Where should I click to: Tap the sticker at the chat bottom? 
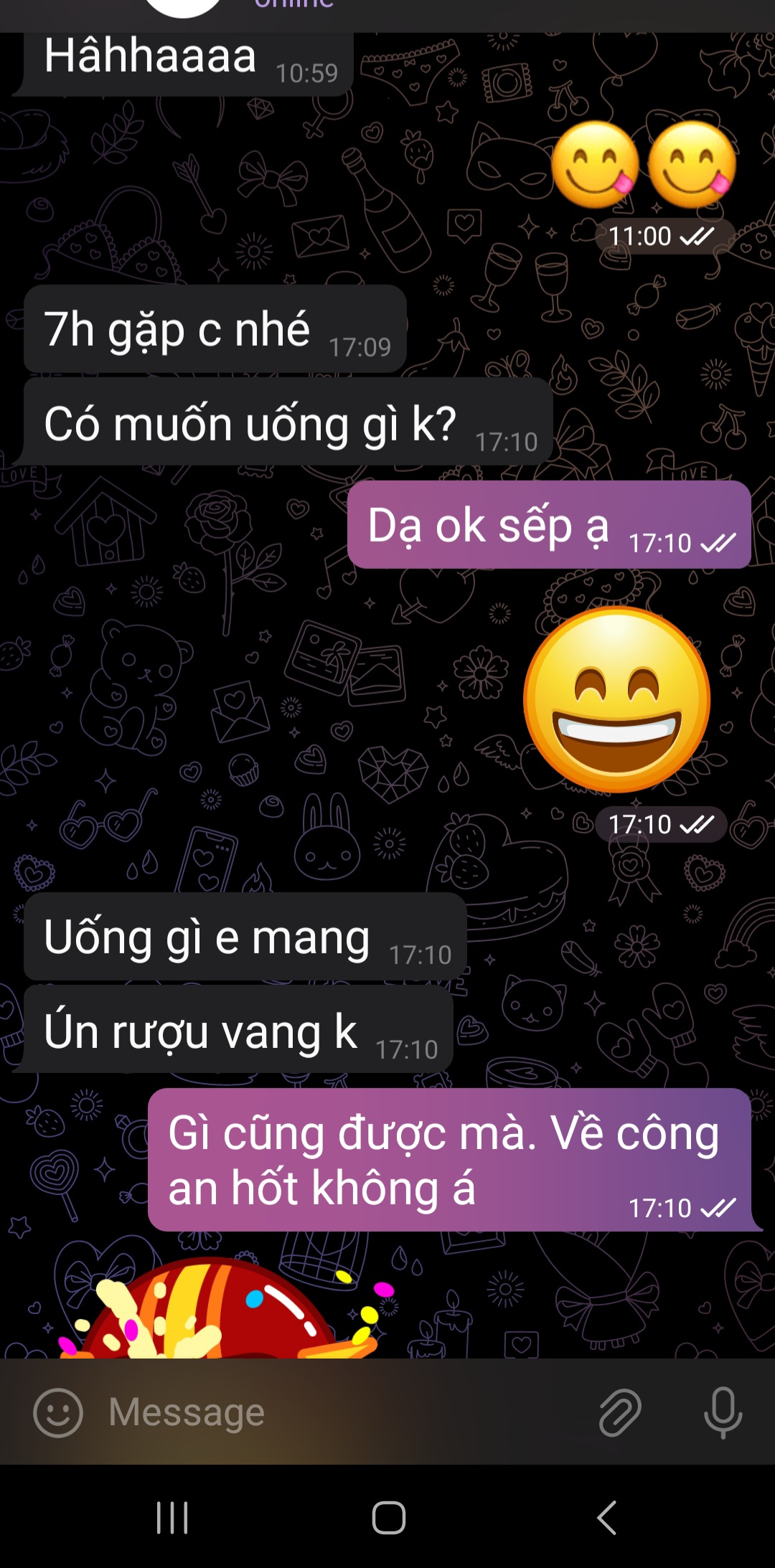coord(215,1313)
